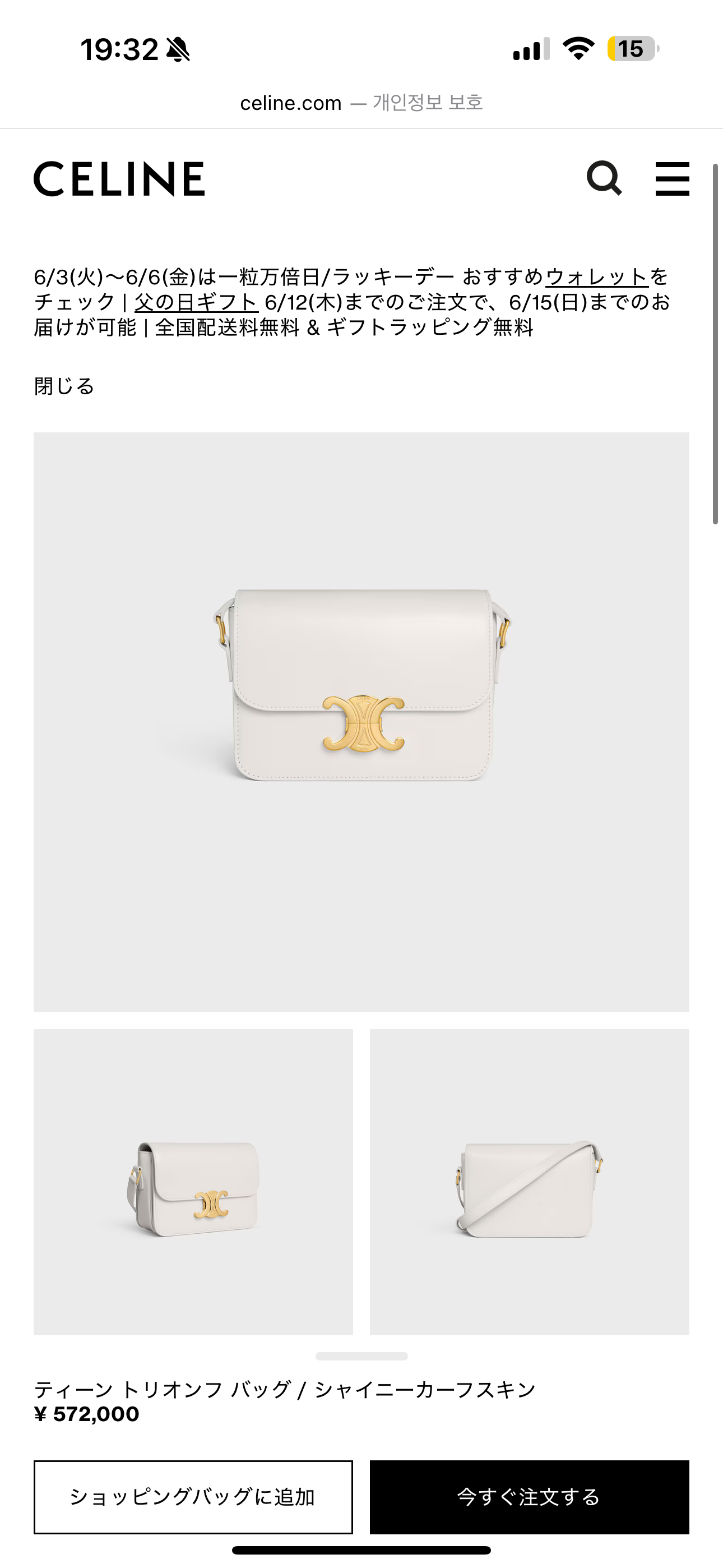Open the hamburger menu

[673, 178]
